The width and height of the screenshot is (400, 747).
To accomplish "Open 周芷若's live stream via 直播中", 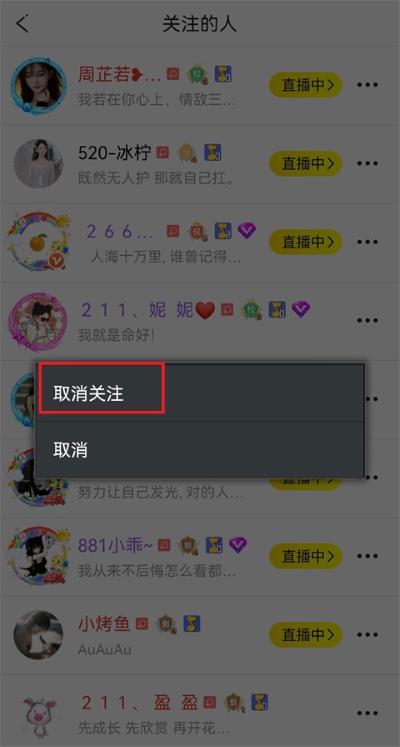I will tap(306, 85).
